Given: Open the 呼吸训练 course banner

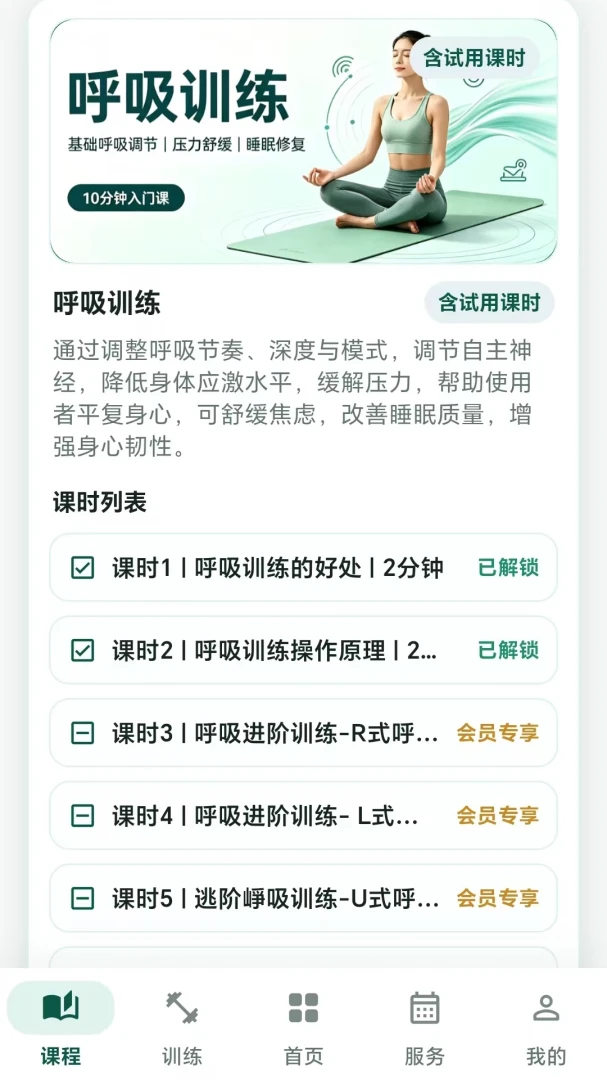Looking at the screenshot, I should (x=303, y=141).
